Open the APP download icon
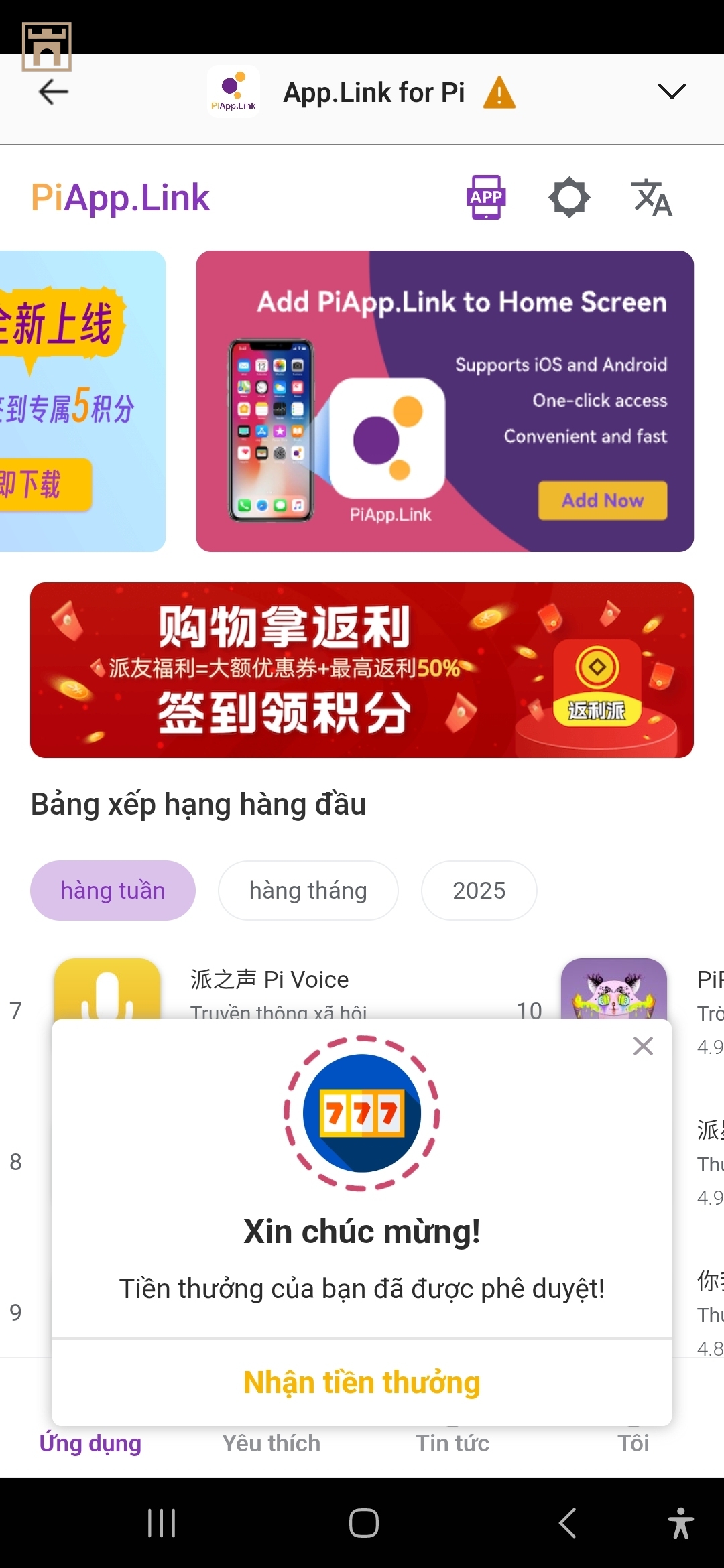 click(486, 197)
